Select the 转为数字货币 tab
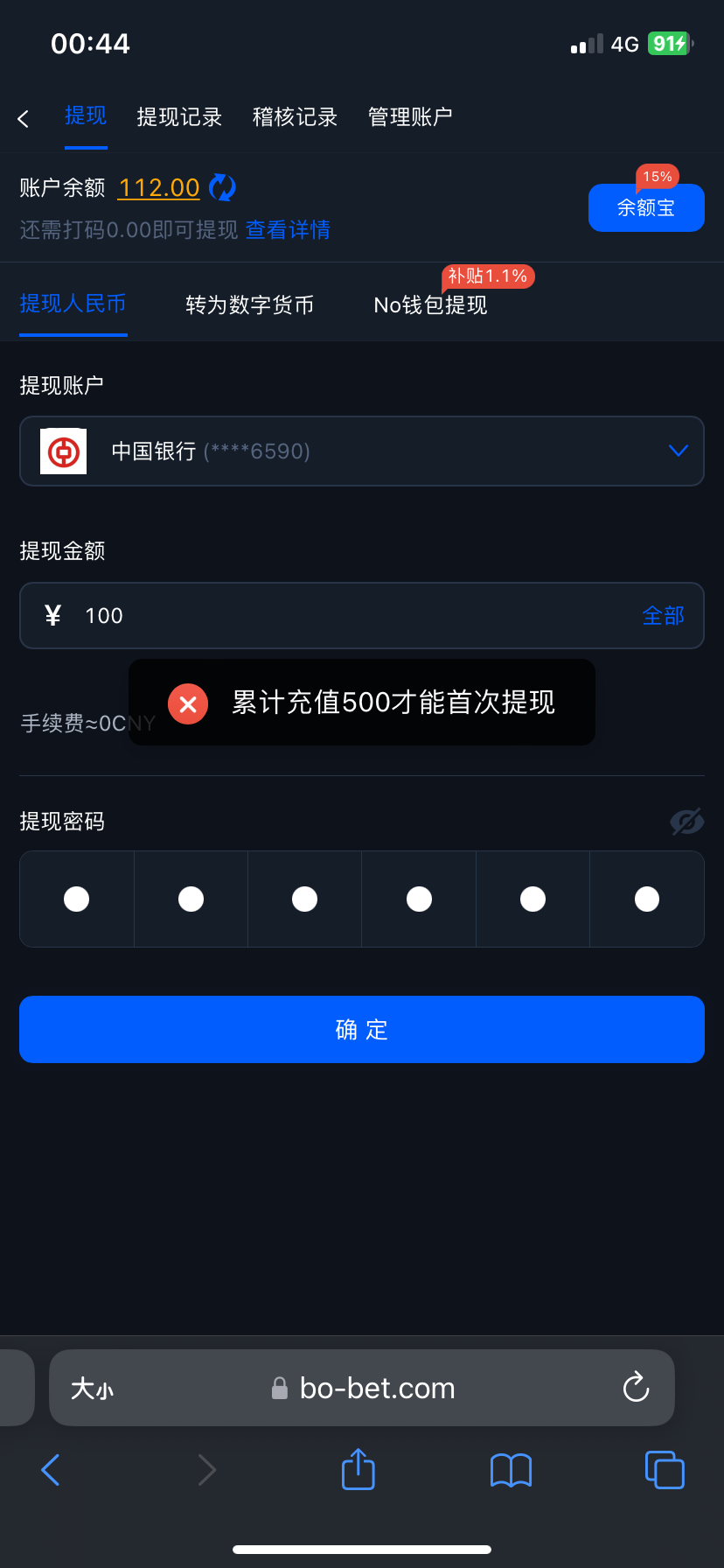Viewport: 724px width, 1568px height. pos(250,305)
